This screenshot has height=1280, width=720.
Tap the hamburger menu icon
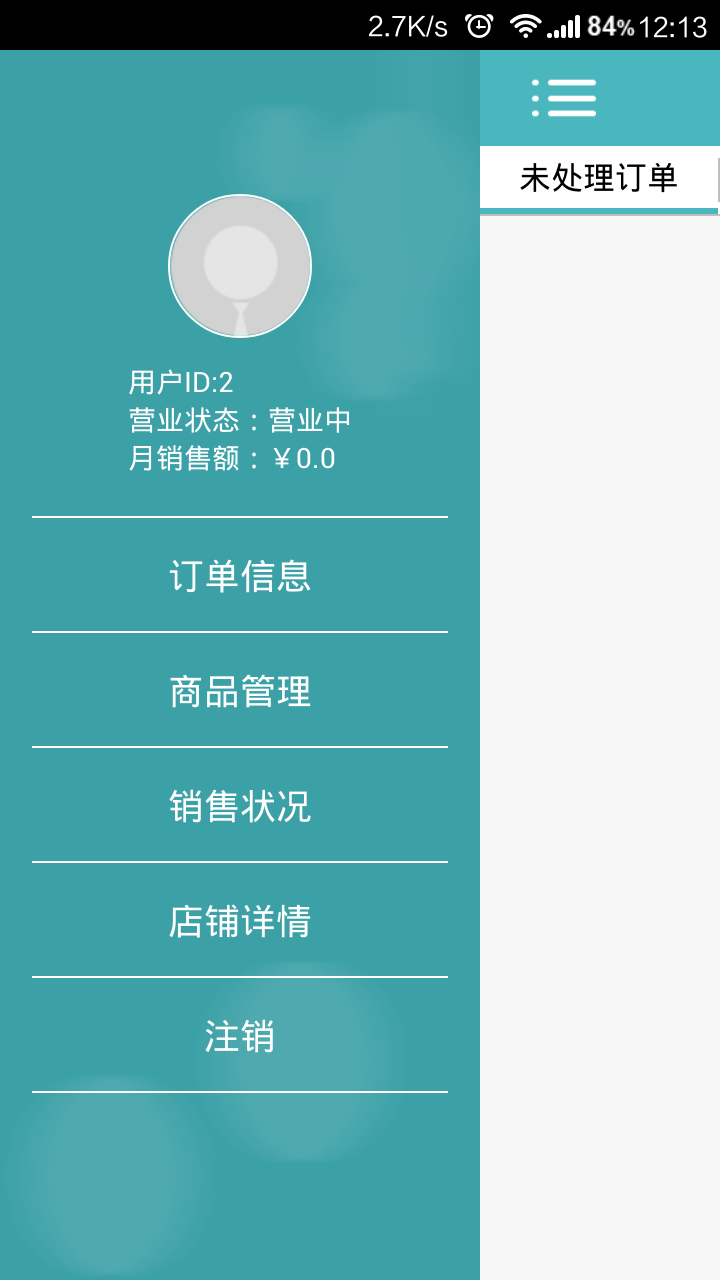[x=564, y=98]
